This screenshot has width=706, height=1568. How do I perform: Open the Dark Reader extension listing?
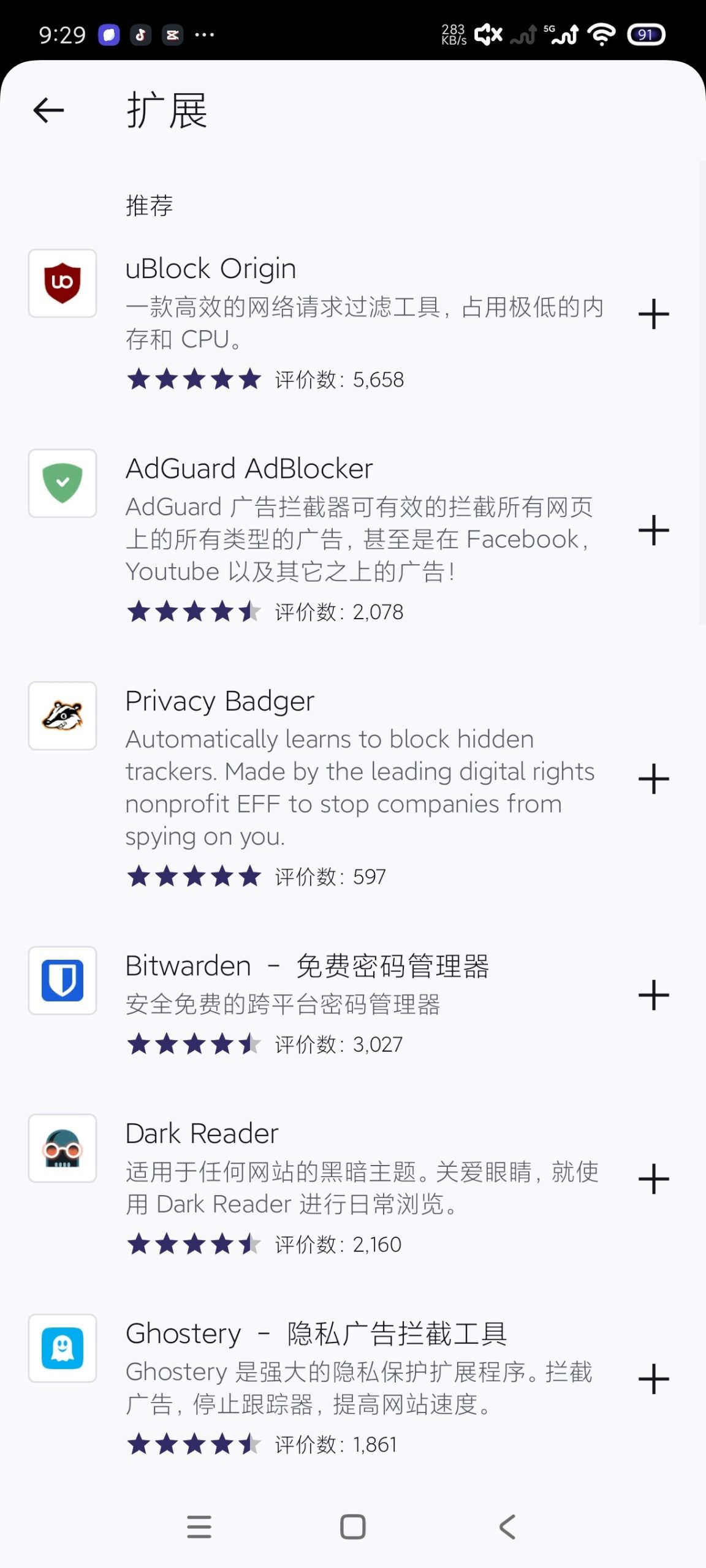pyautogui.click(x=200, y=1133)
